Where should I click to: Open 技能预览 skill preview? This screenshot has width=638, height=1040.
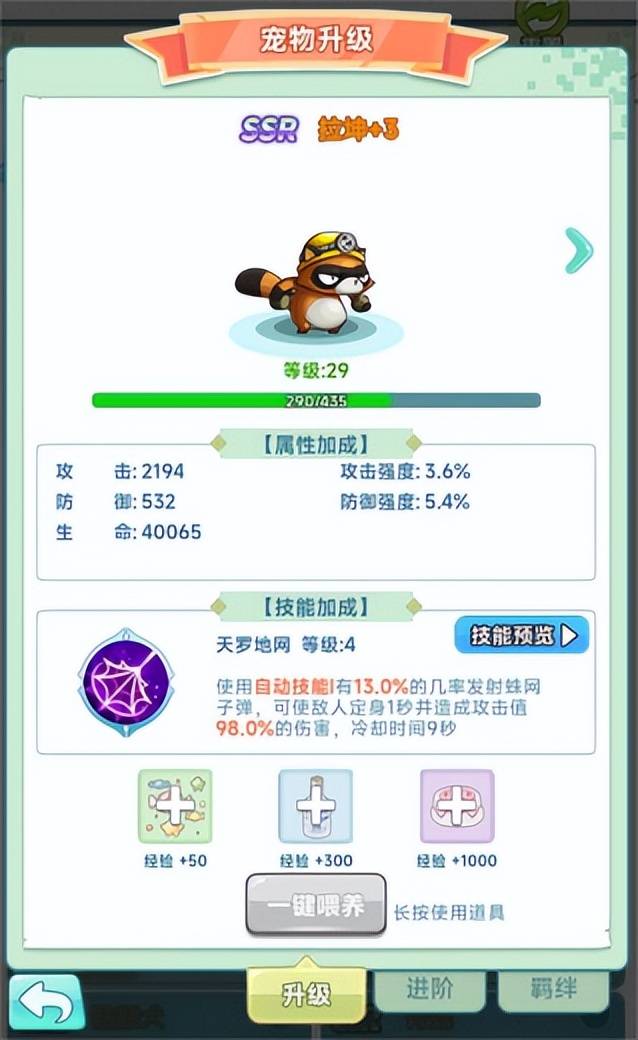[x=521, y=634]
